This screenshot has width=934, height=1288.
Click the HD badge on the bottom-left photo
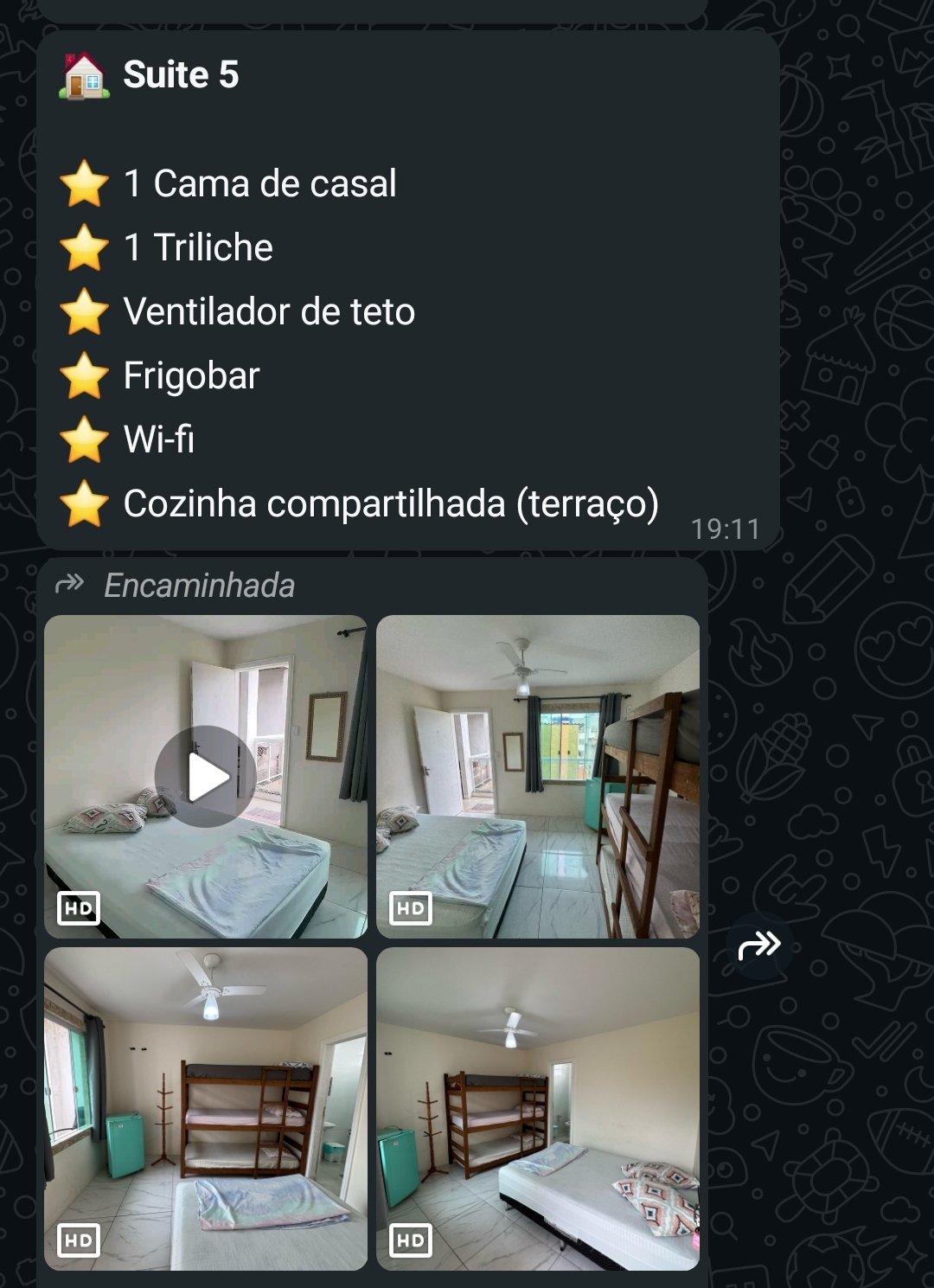(x=78, y=1240)
